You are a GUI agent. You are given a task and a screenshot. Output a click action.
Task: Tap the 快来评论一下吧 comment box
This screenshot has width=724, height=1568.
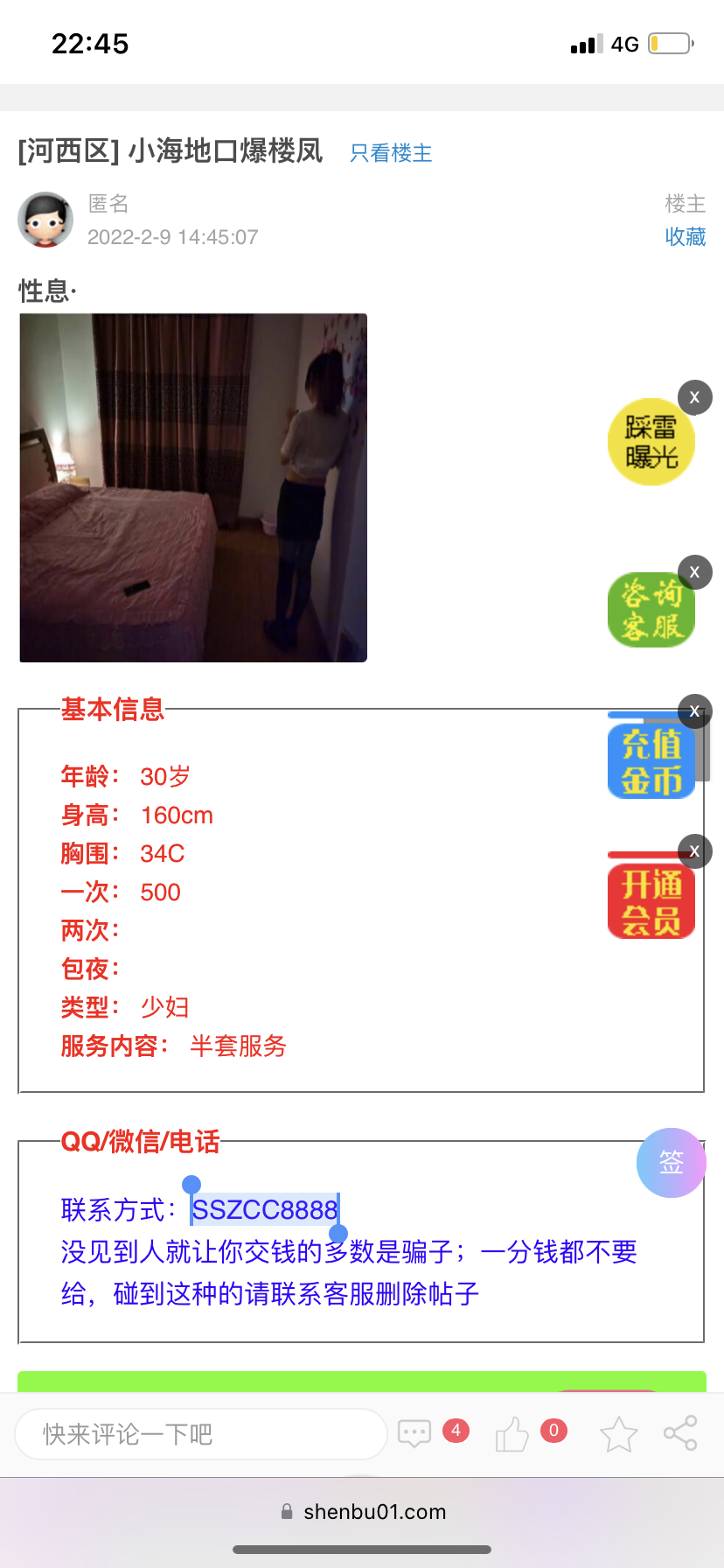201,1434
